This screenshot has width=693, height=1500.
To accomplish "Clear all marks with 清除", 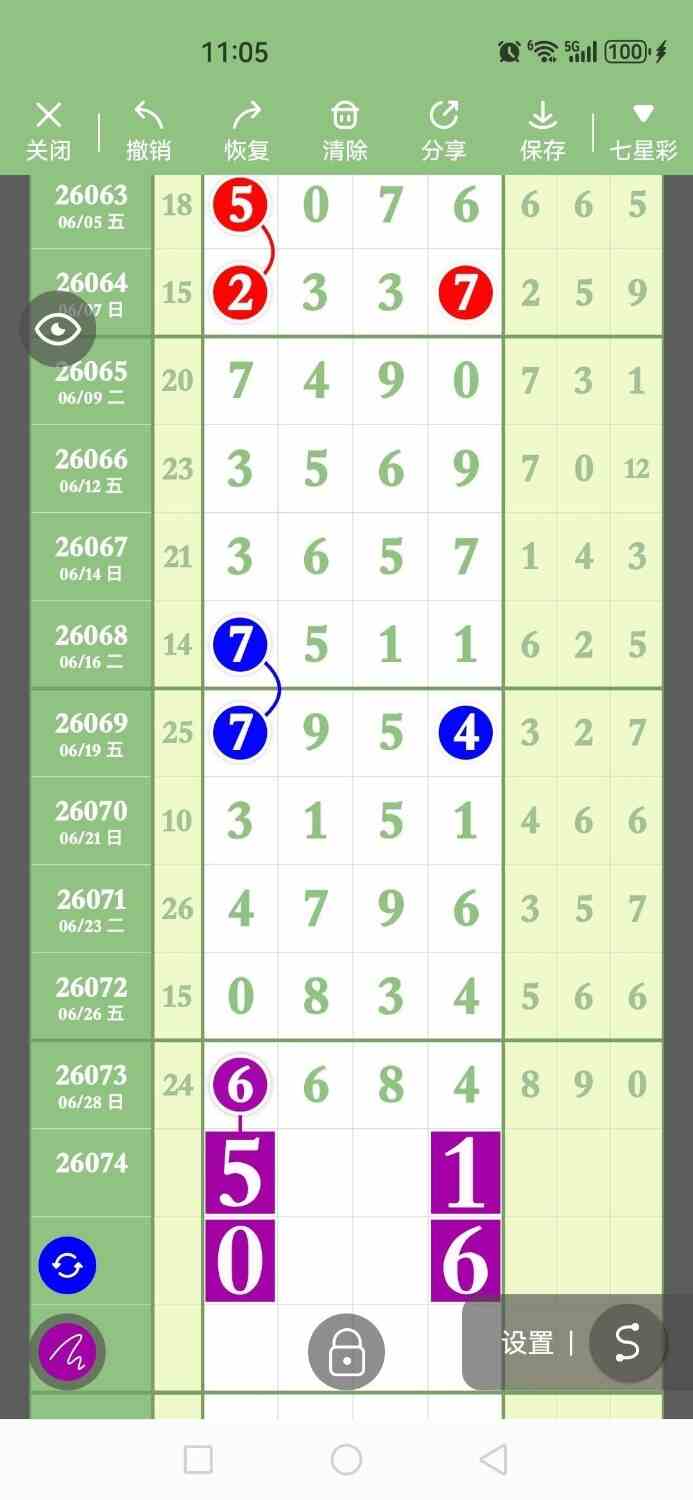I will [345, 131].
